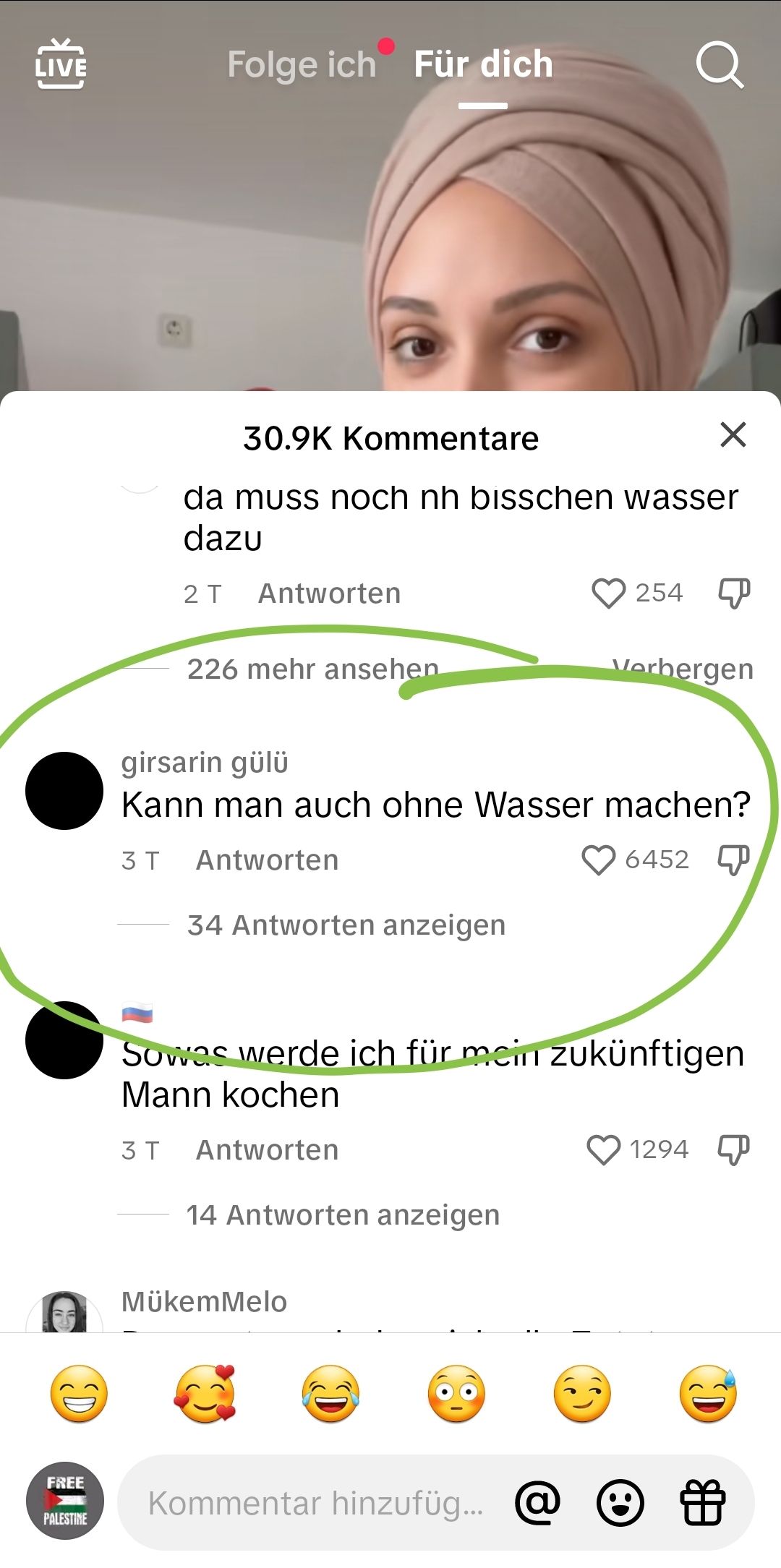Send a gift via gift icon
Screen dimensions: 781x1568
pos(702,1502)
